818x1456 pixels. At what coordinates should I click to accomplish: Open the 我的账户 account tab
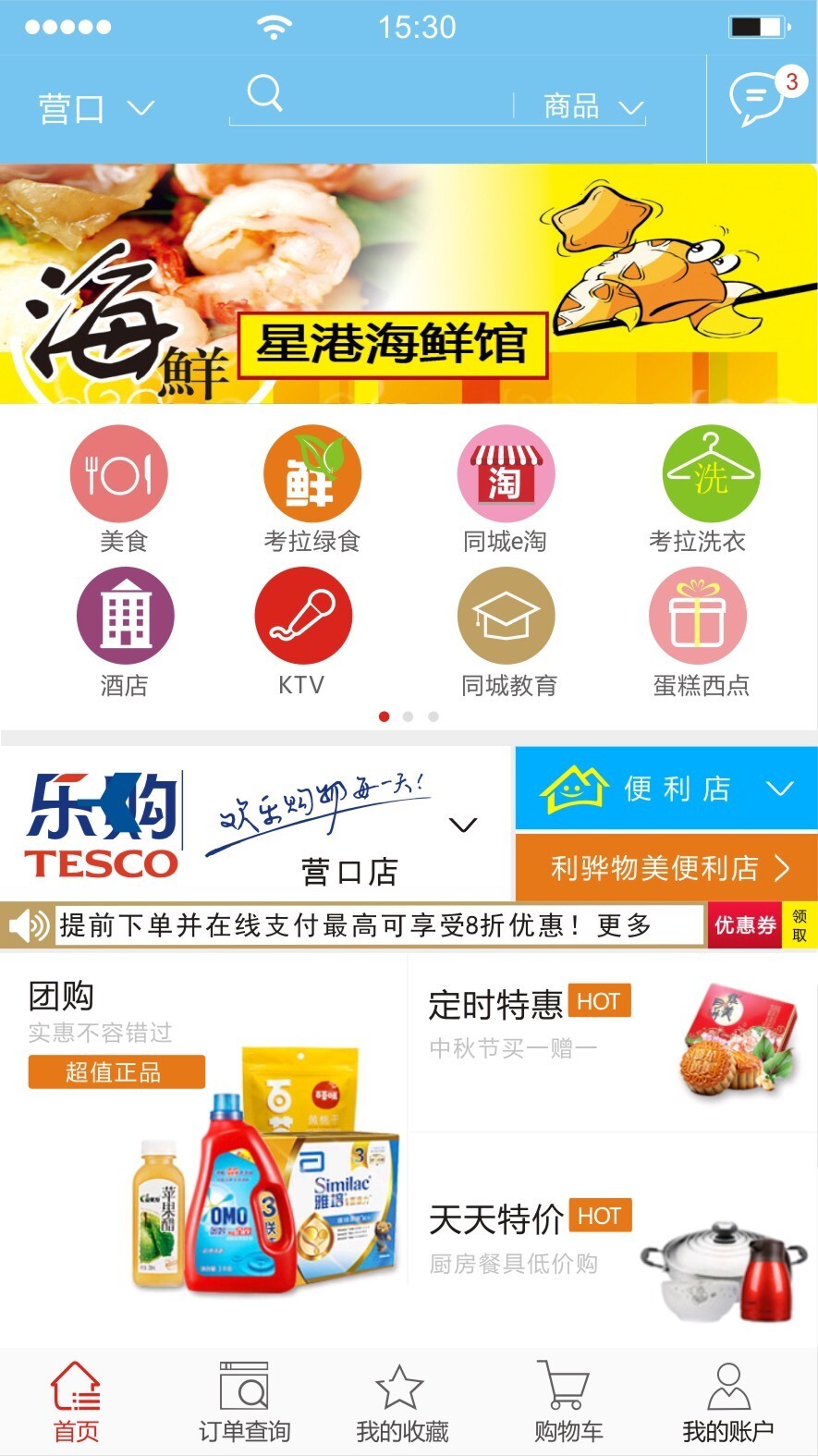coord(726,1401)
